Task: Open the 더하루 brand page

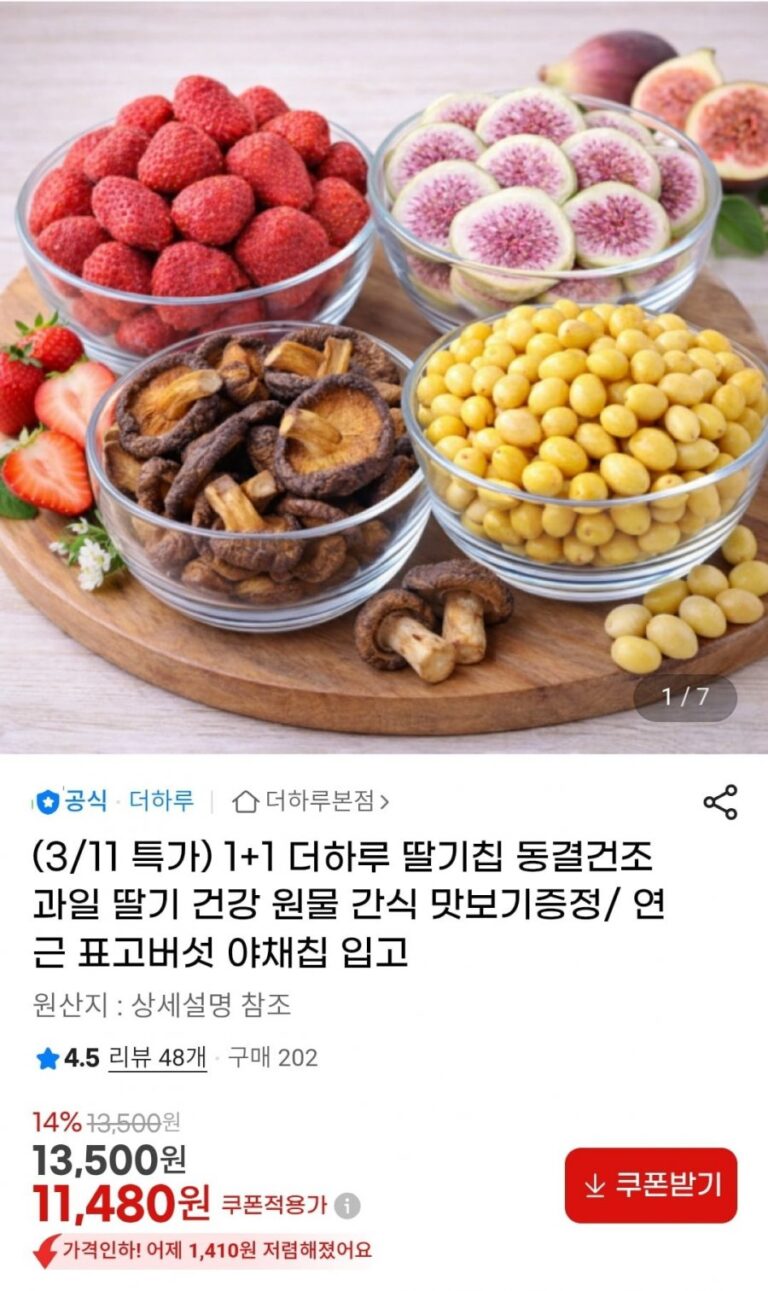Action: [162, 801]
